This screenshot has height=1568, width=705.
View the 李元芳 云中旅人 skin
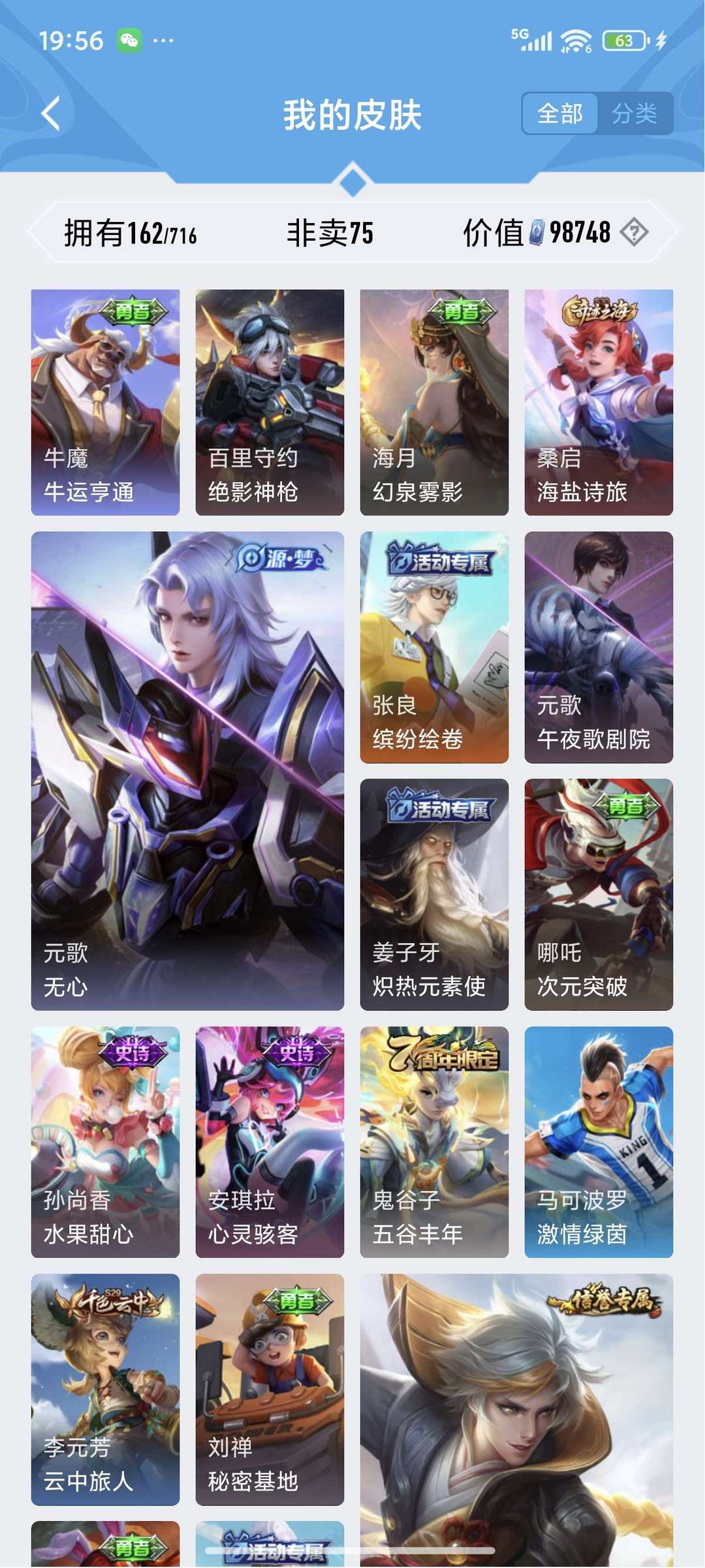(x=105, y=1389)
